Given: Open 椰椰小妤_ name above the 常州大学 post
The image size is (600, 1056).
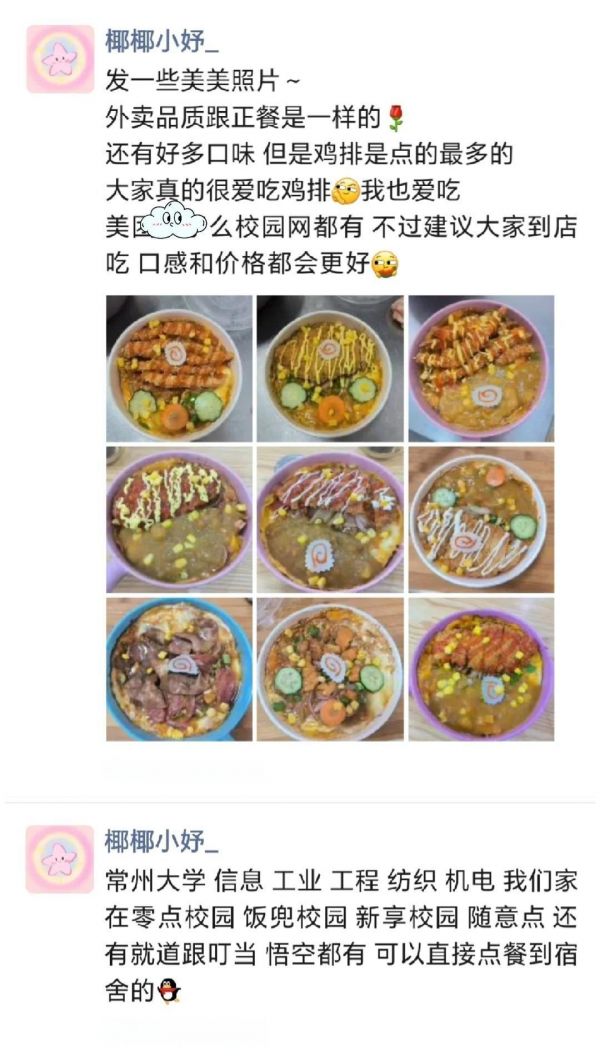Looking at the screenshot, I should (x=162, y=841).
